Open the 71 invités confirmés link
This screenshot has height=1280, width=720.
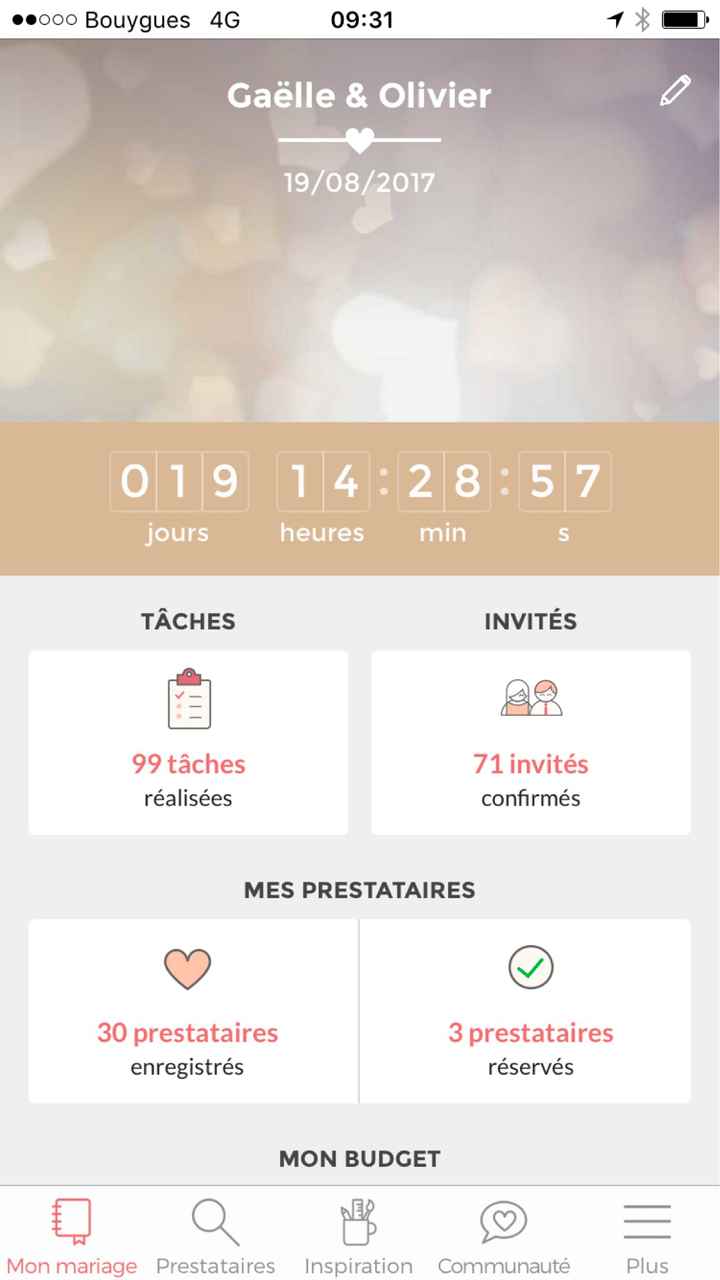click(x=530, y=764)
